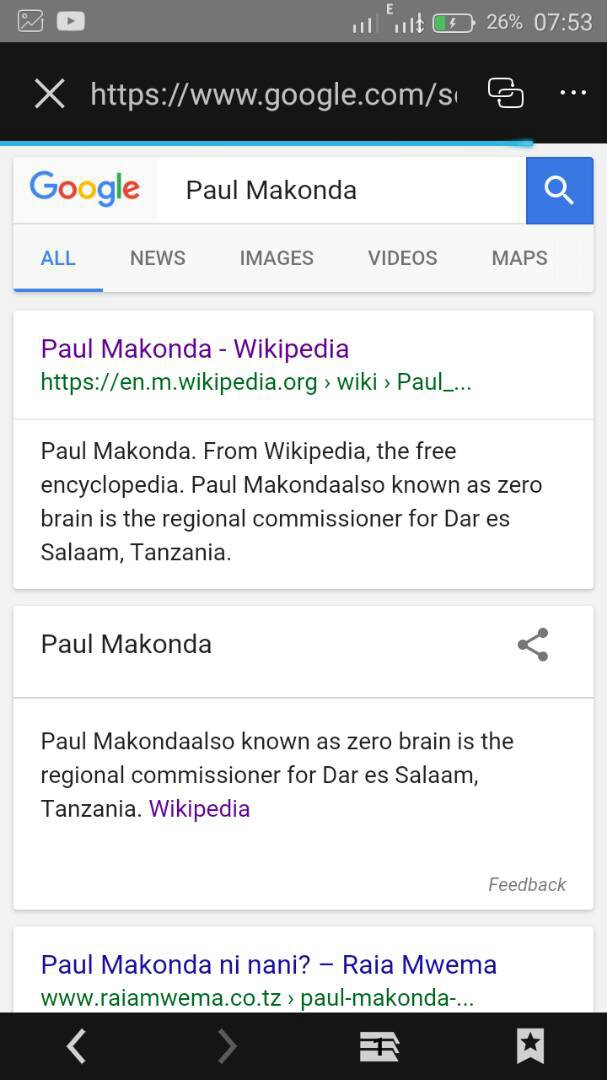Image resolution: width=607 pixels, height=1080 pixels.
Task: Share the Paul Makonda knowledge card
Action: click(x=533, y=645)
